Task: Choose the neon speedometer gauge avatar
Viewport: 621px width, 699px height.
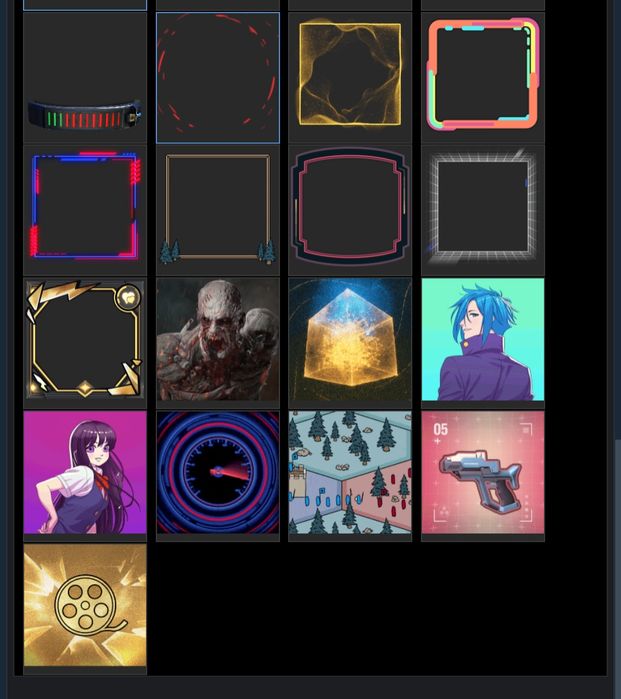Action: (x=218, y=472)
